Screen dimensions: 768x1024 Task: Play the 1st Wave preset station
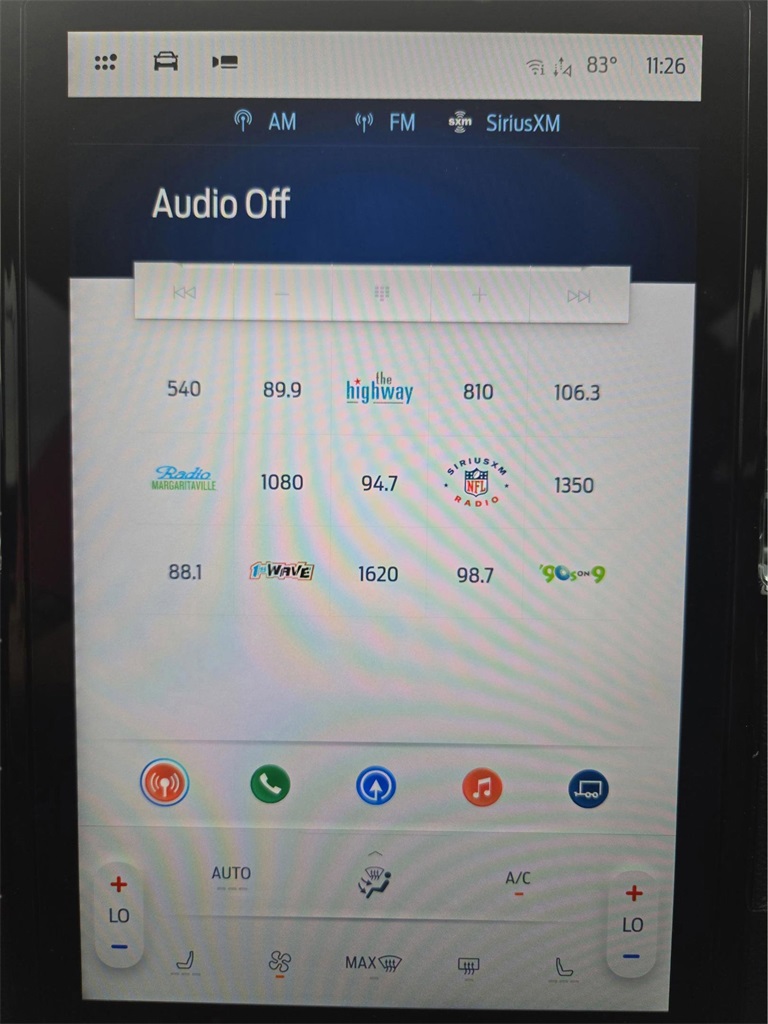click(281, 571)
